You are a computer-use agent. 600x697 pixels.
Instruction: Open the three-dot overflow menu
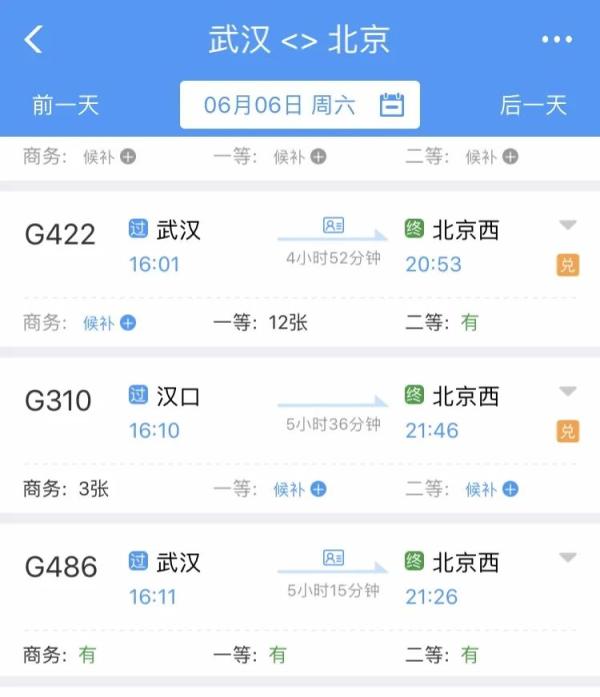tap(557, 39)
